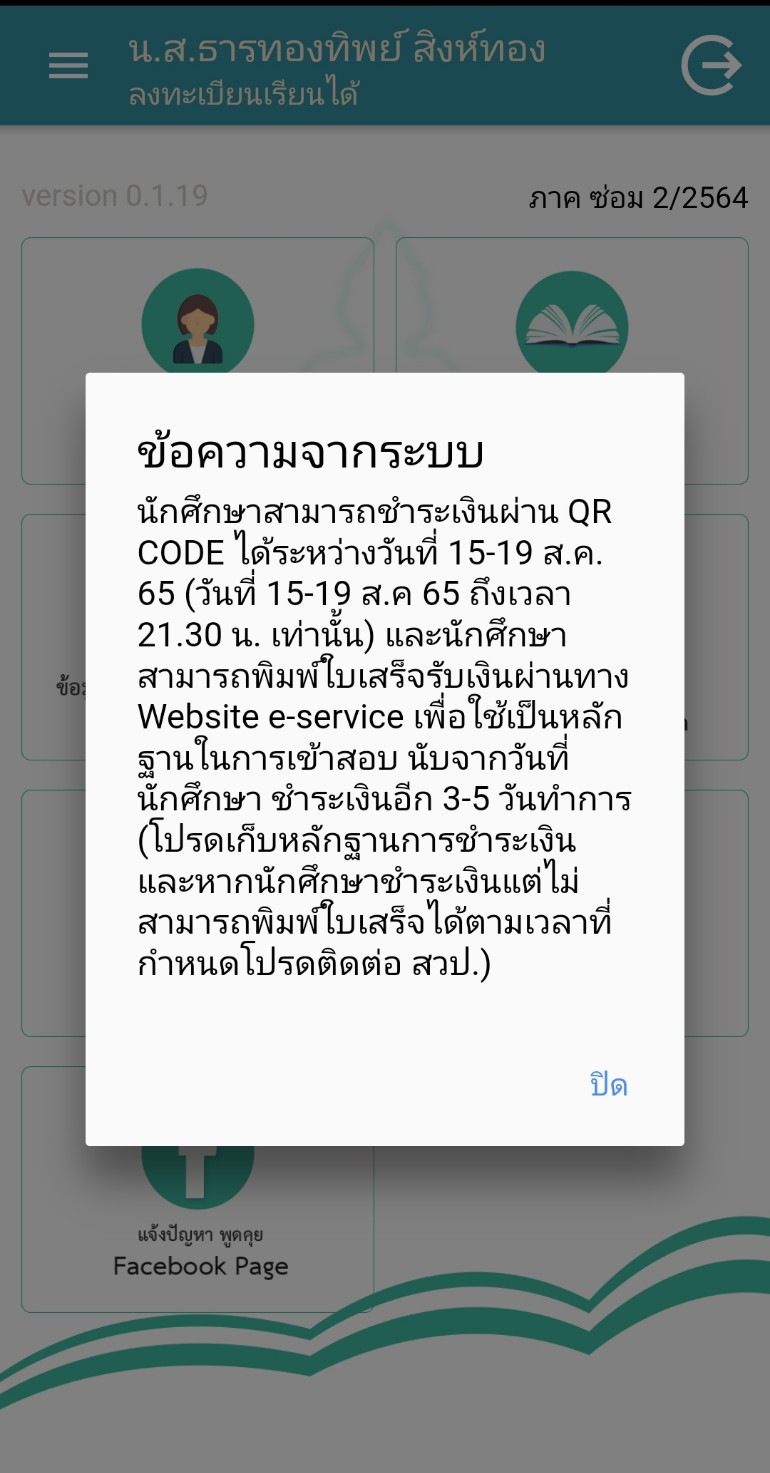Tap the logout icon in header
770x1473 pixels.
(711, 65)
